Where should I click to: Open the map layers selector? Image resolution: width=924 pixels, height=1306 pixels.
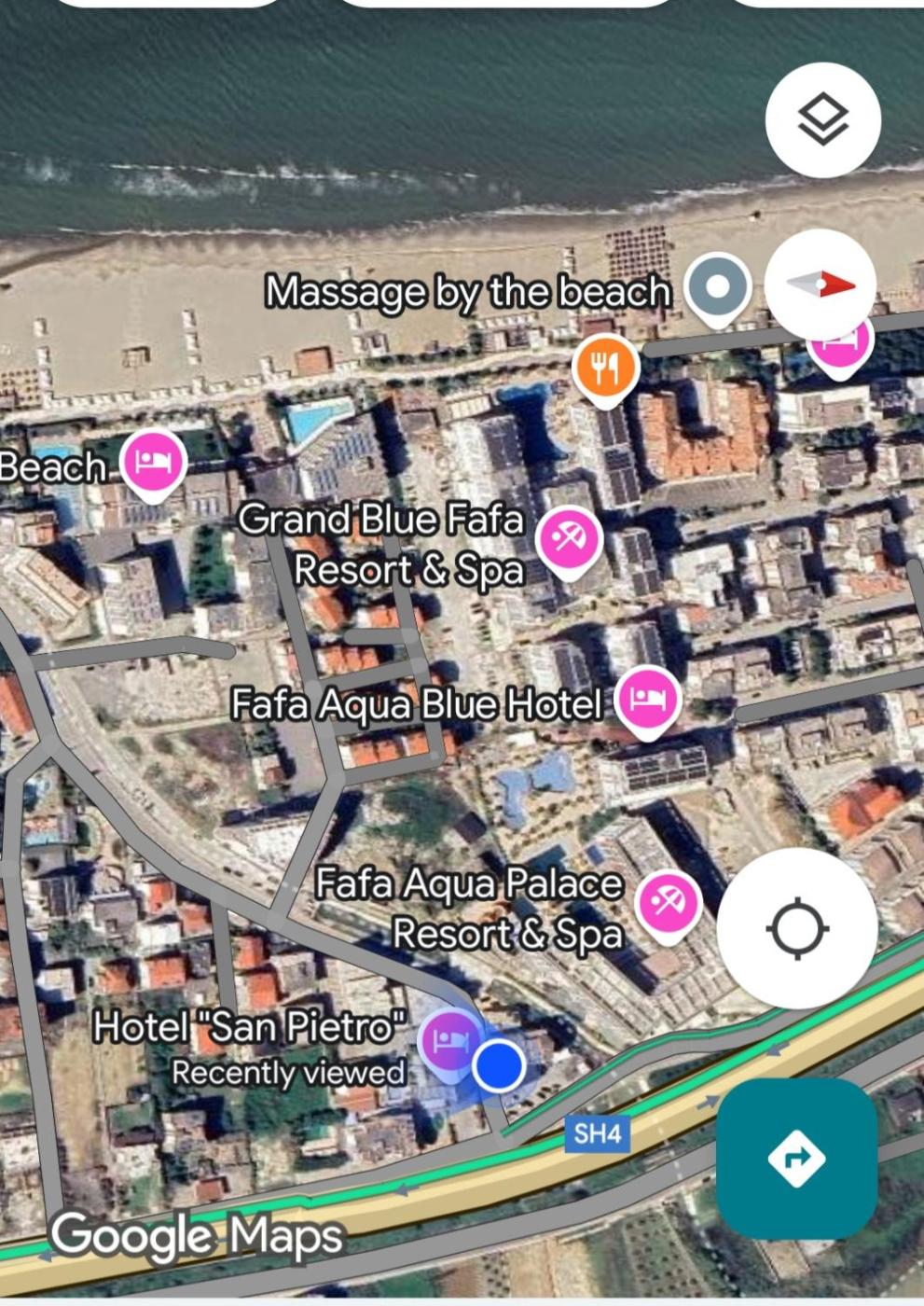tap(822, 120)
